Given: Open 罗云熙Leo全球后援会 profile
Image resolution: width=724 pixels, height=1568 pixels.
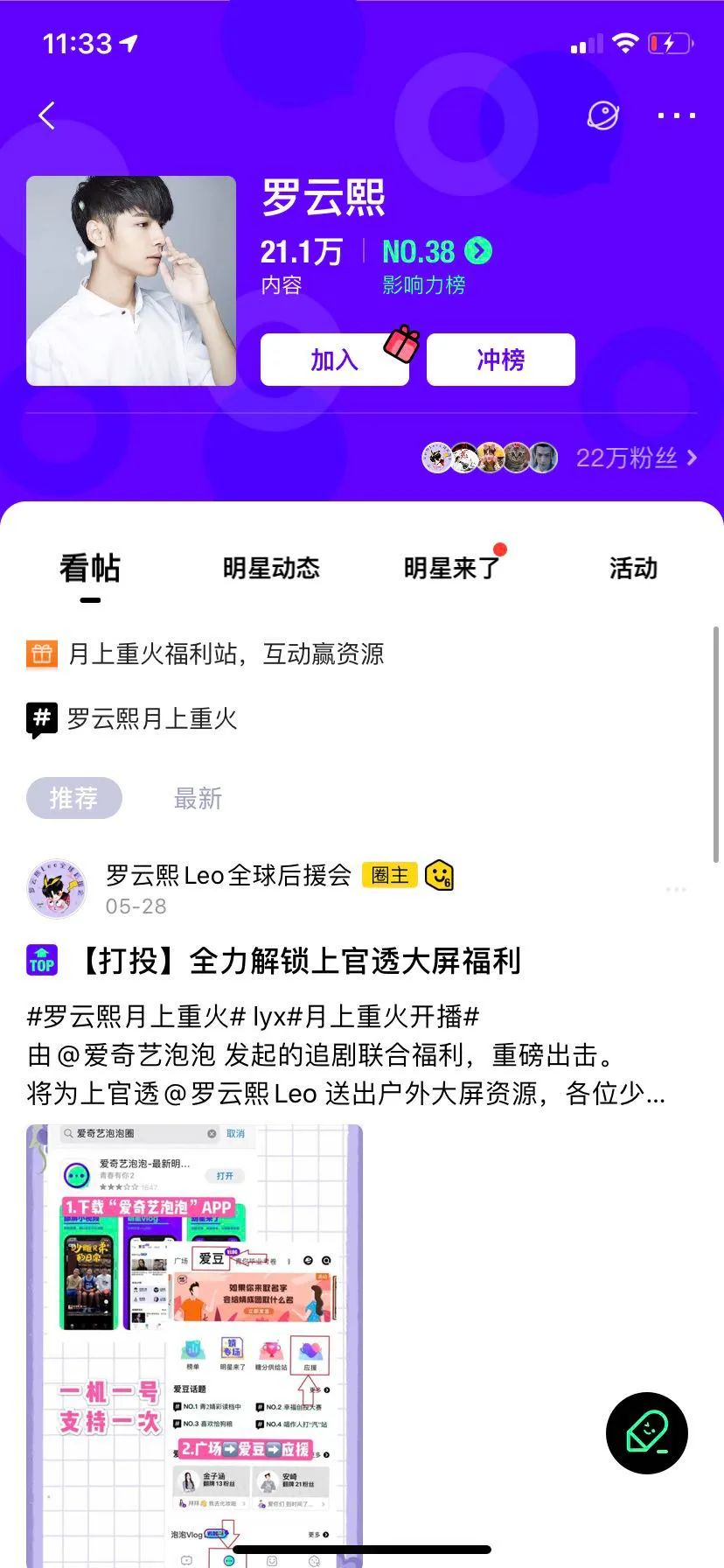Looking at the screenshot, I should tap(228, 875).
